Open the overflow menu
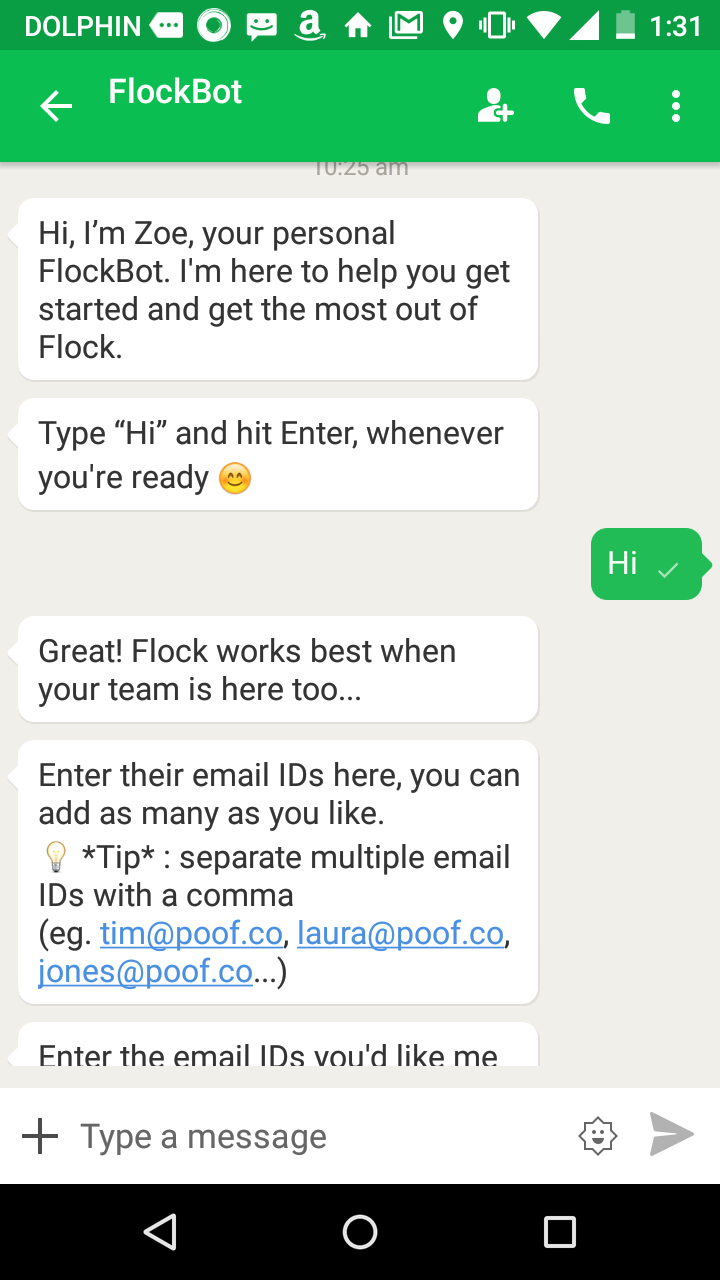This screenshot has height=1280, width=720. 676,106
